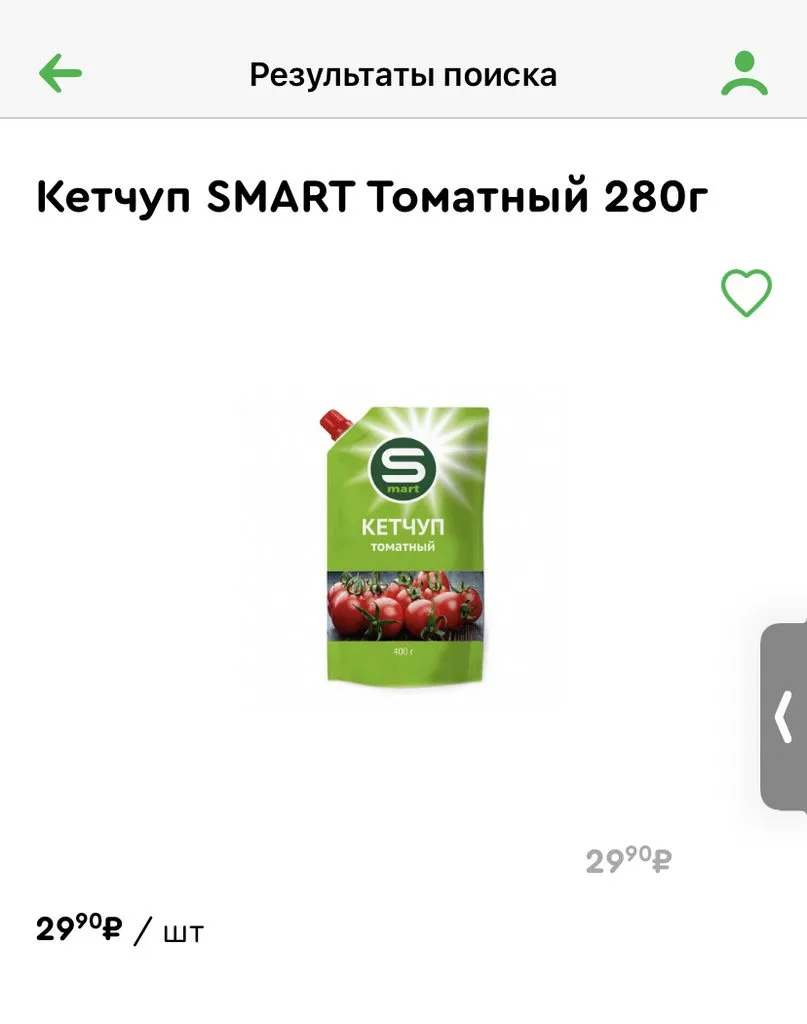Expand the gray side panel handle
807x1024 pixels.
(x=784, y=716)
